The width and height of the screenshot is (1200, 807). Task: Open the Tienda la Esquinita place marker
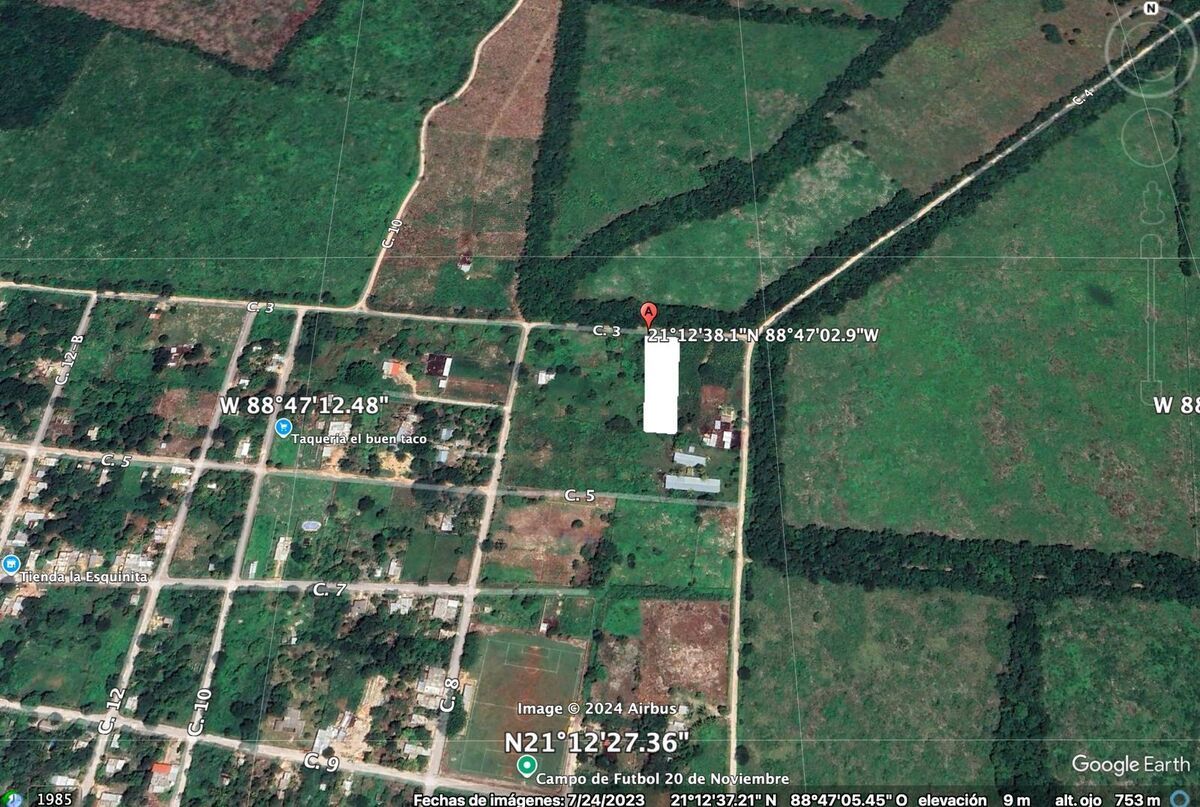(x=12, y=564)
